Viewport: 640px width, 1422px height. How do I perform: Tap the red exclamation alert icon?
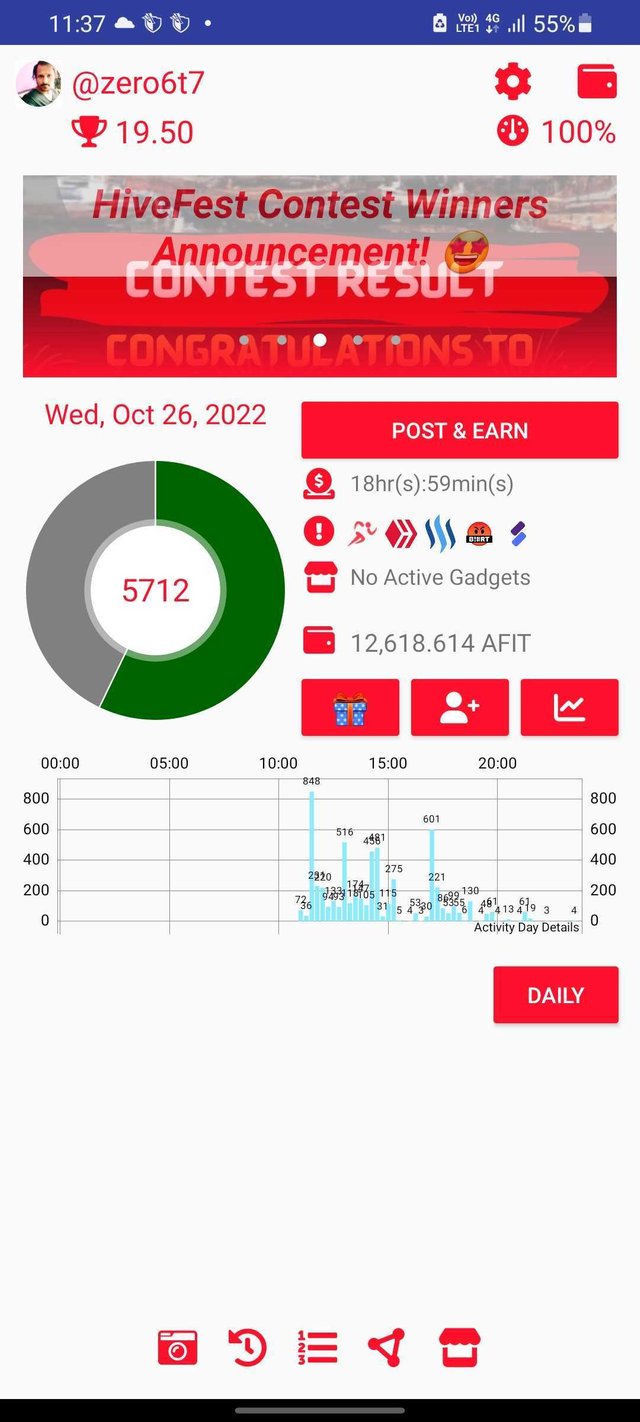click(x=319, y=531)
